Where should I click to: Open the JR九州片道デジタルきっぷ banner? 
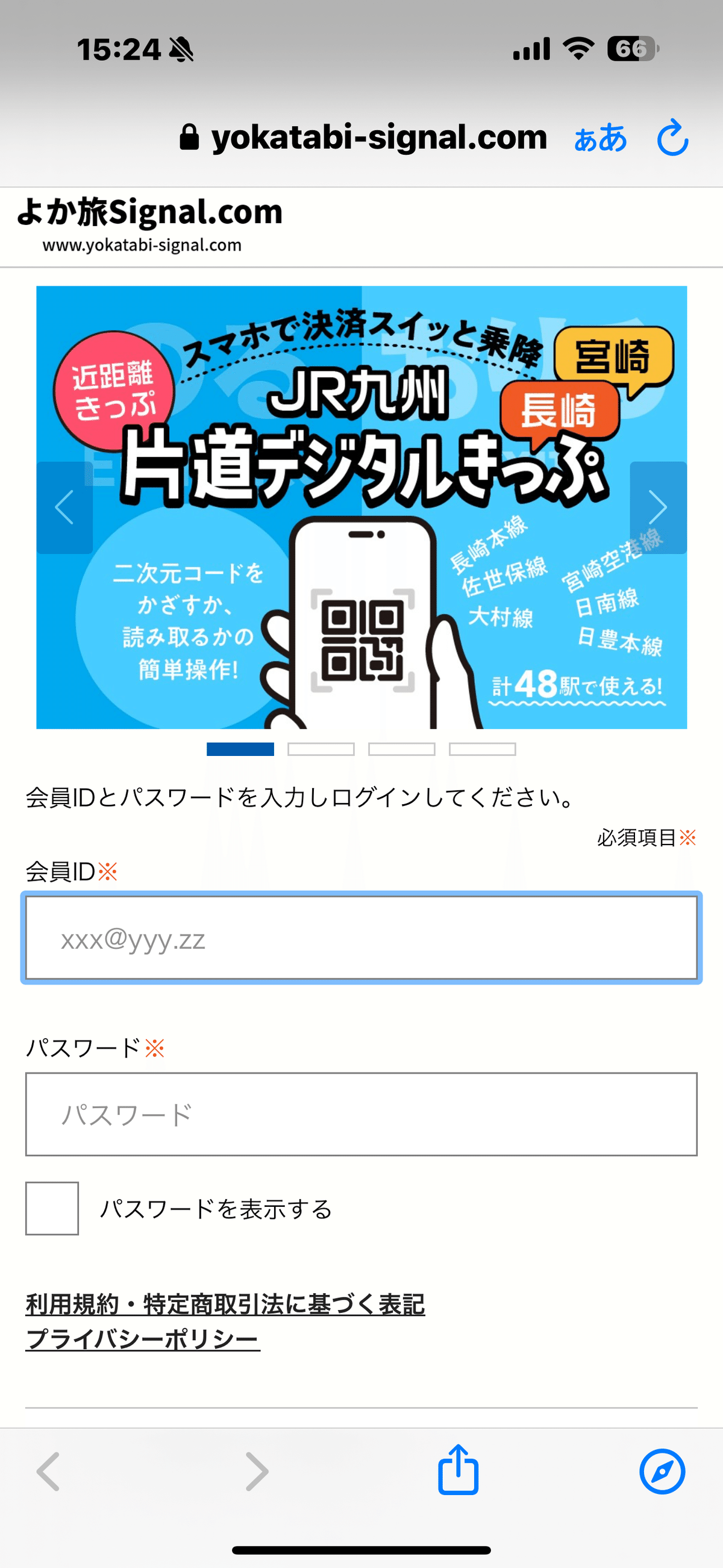(361, 507)
